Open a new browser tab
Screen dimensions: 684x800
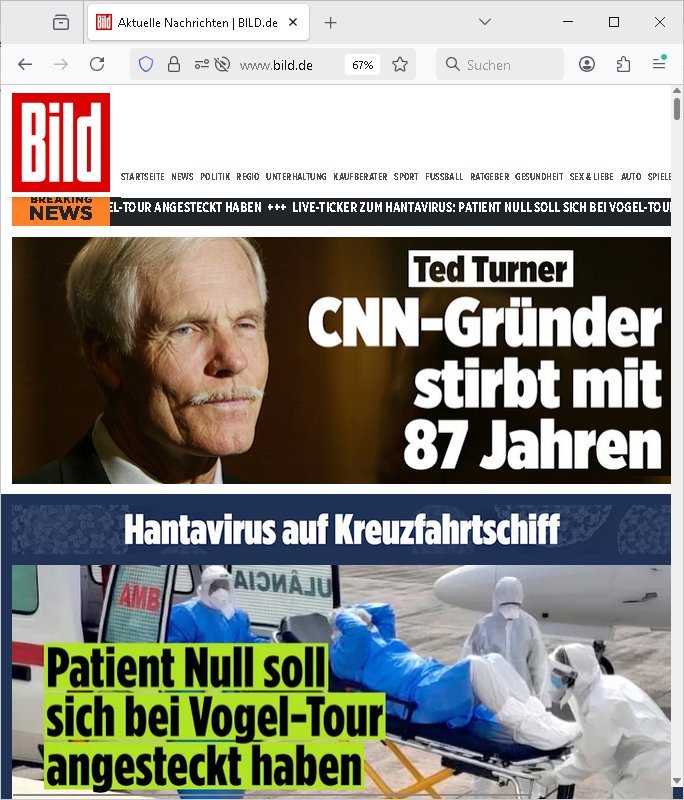331,22
